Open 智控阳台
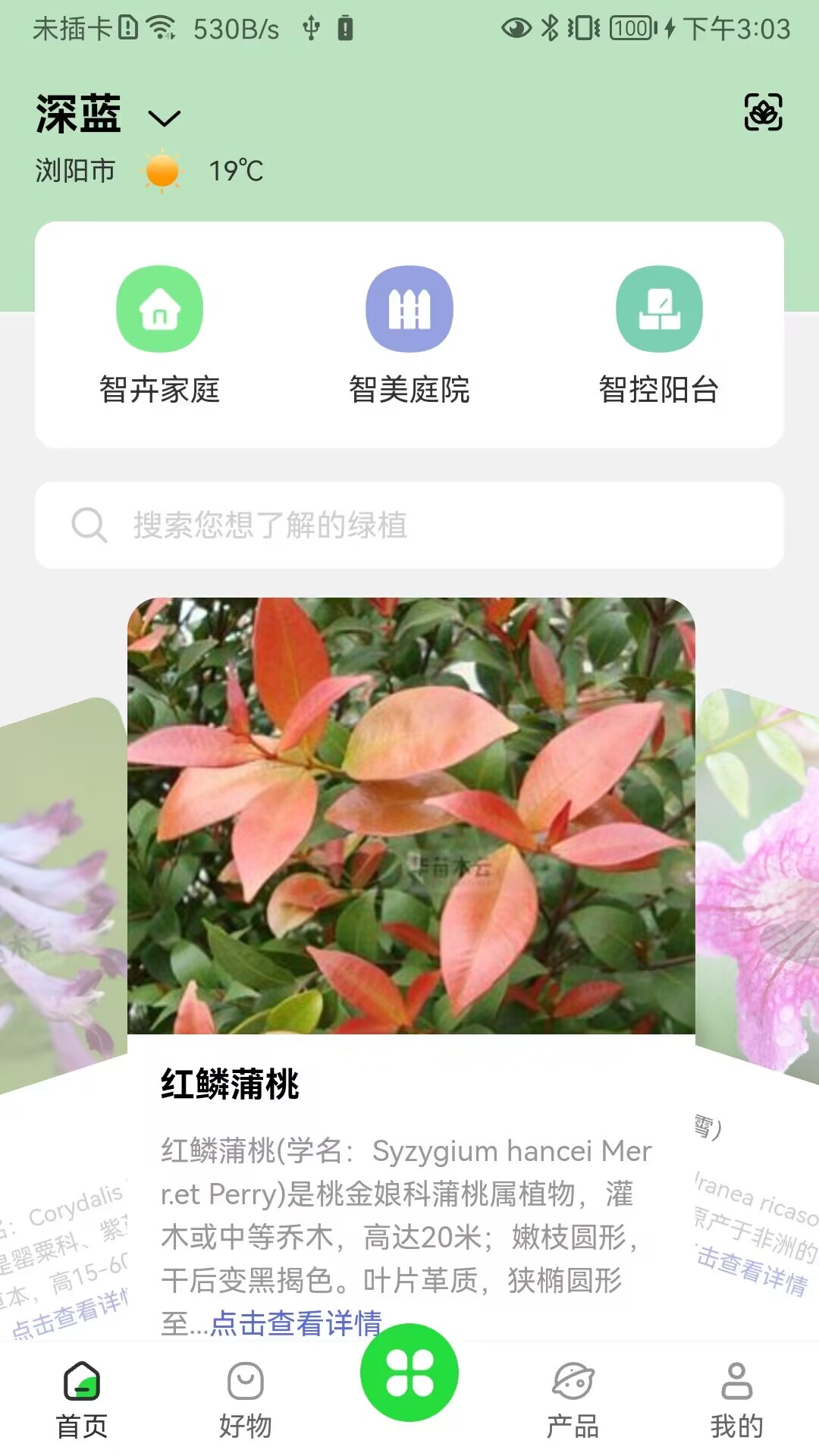Image resolution: width=819 pixels, height=1456 pixels. 659,334
